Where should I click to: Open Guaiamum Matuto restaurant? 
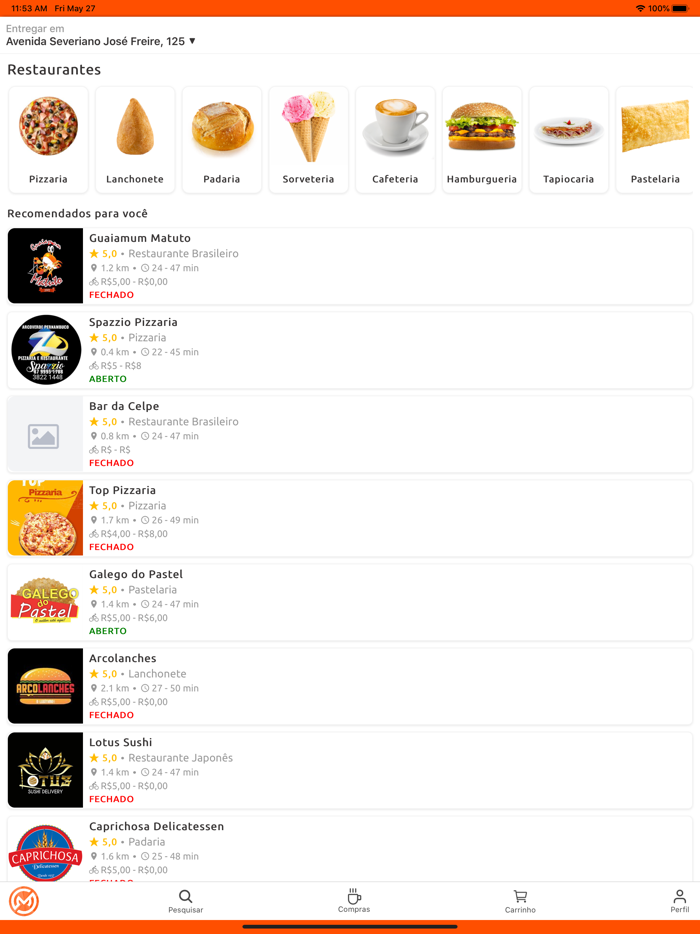click(349, 266)
